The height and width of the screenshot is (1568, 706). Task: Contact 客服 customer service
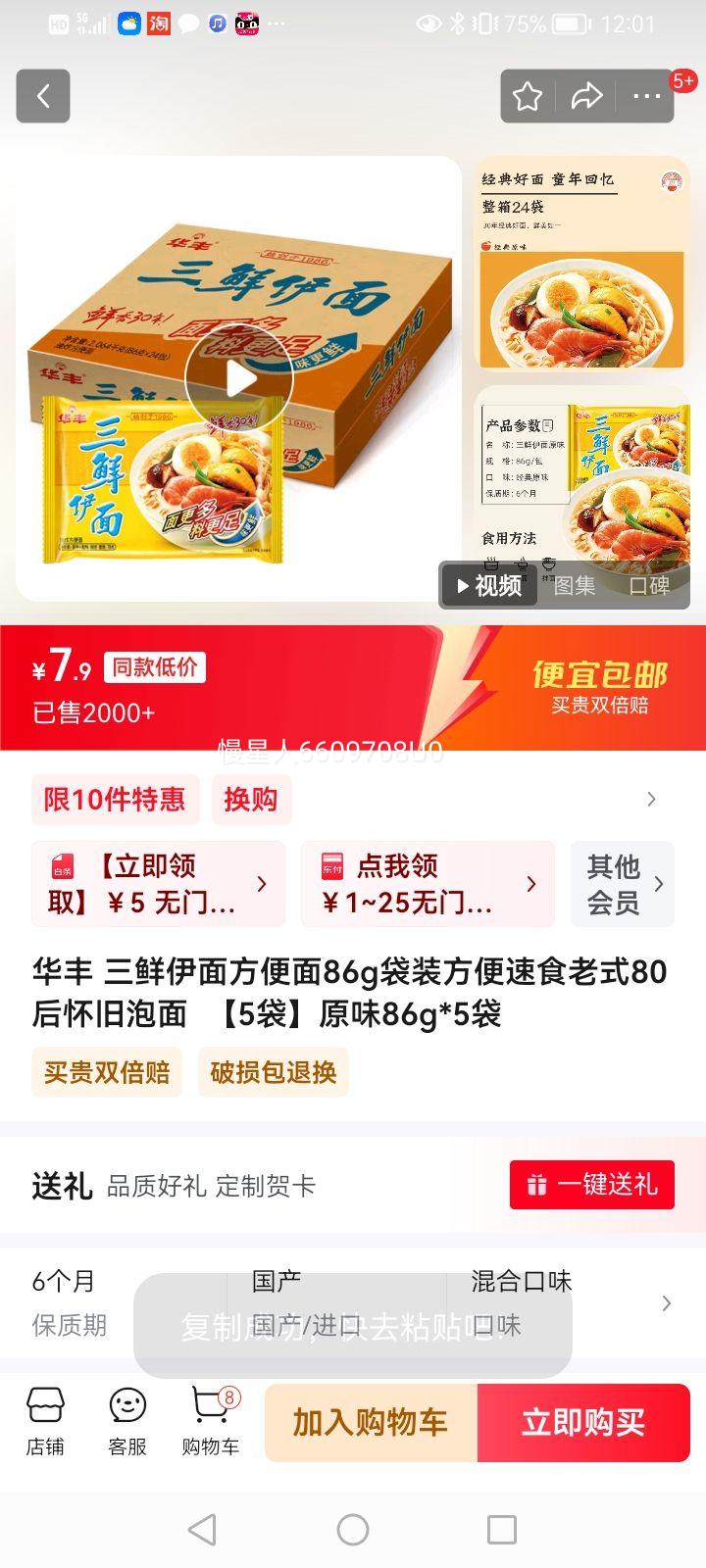point(126,1423)
